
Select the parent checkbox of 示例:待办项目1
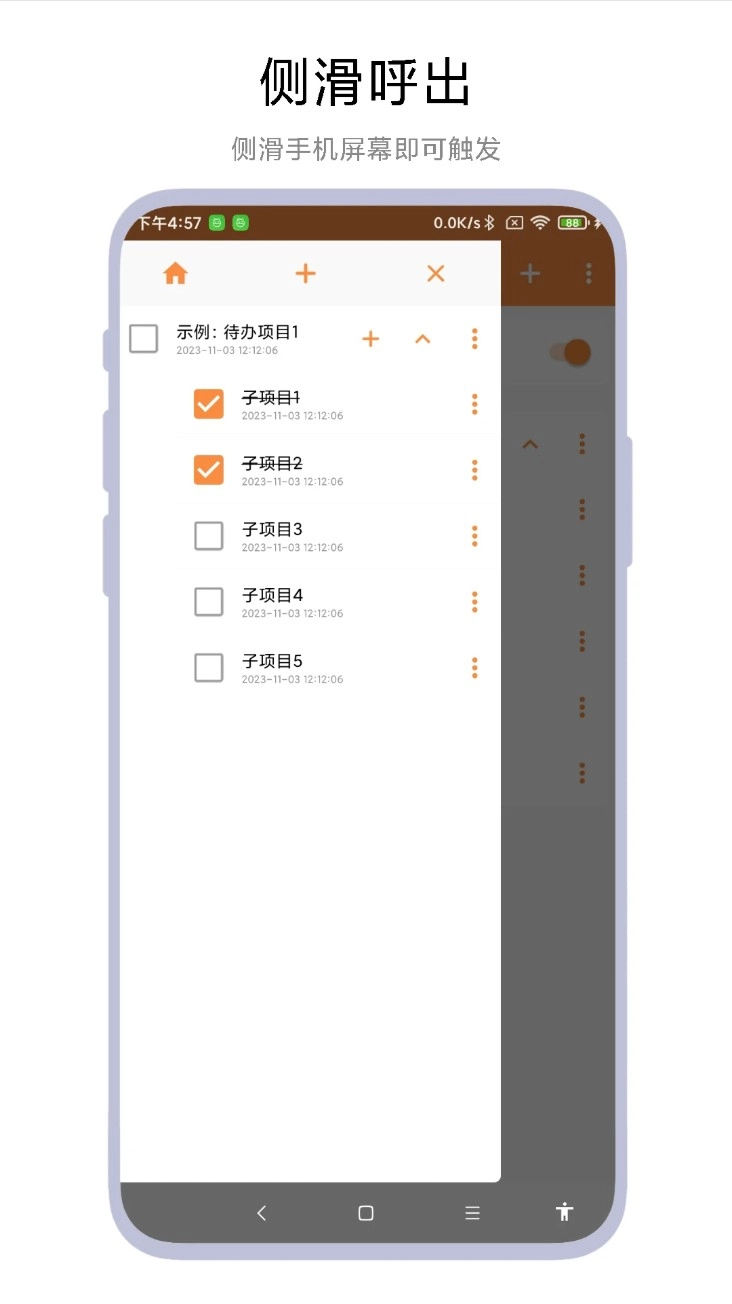tap(143, 339)
